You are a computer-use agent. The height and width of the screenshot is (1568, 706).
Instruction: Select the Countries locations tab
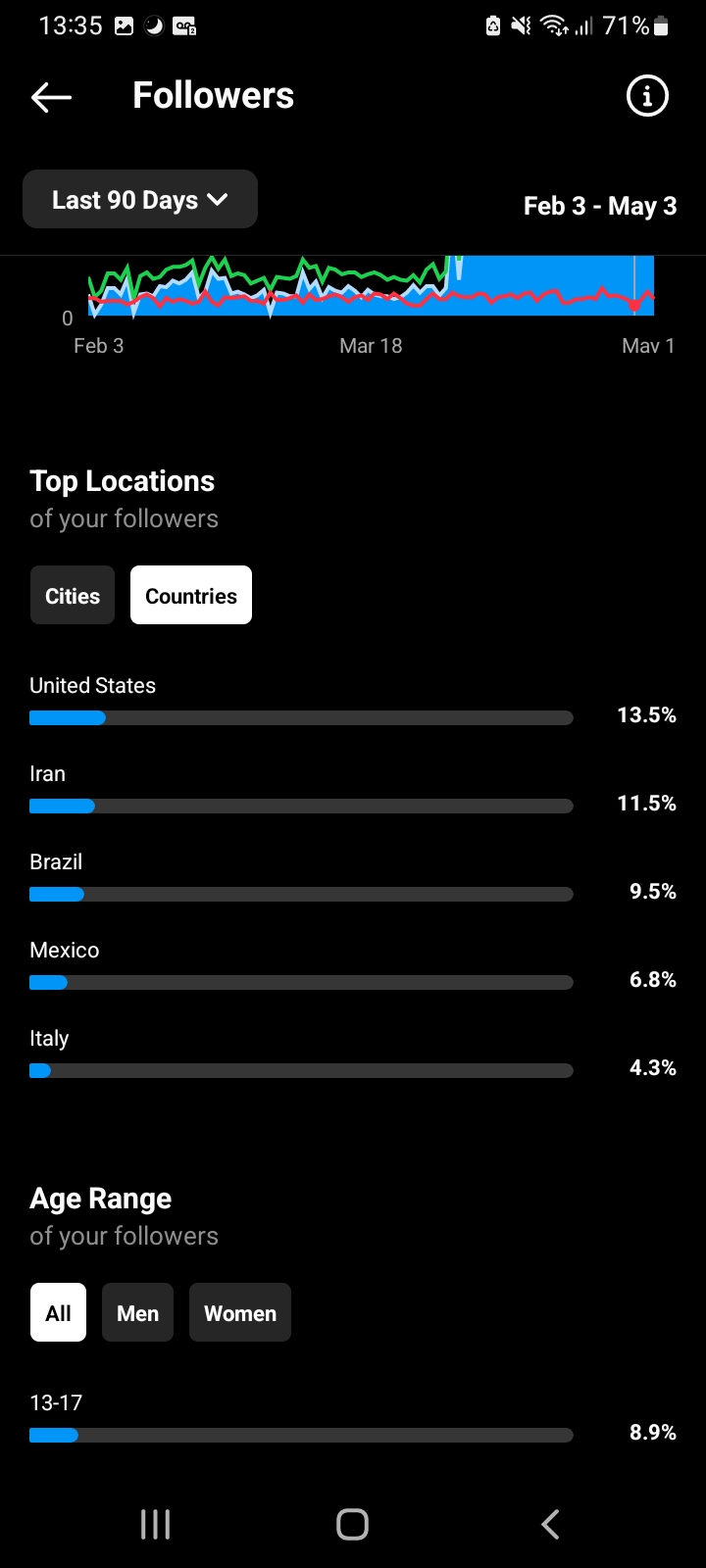(x=191, y=596)
